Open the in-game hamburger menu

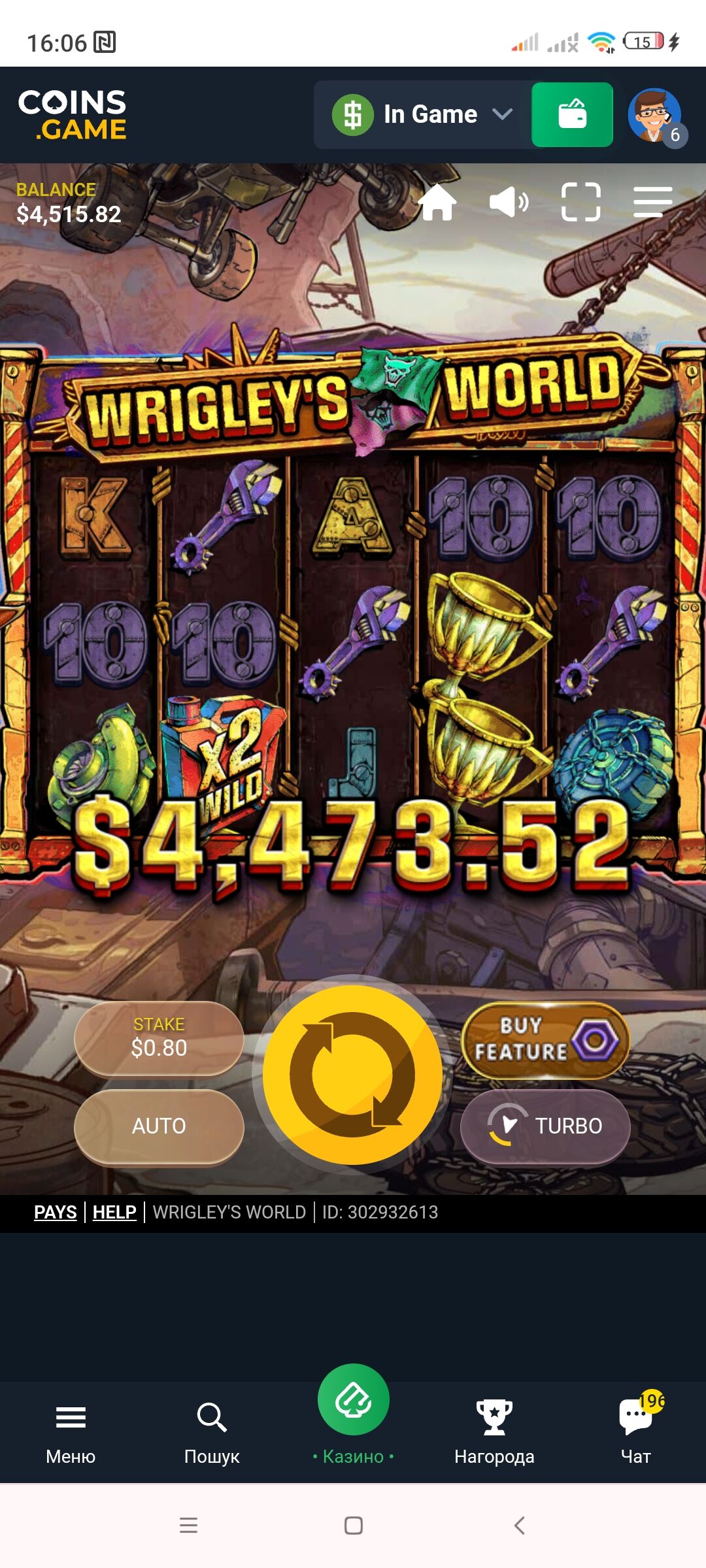point(652,202)
